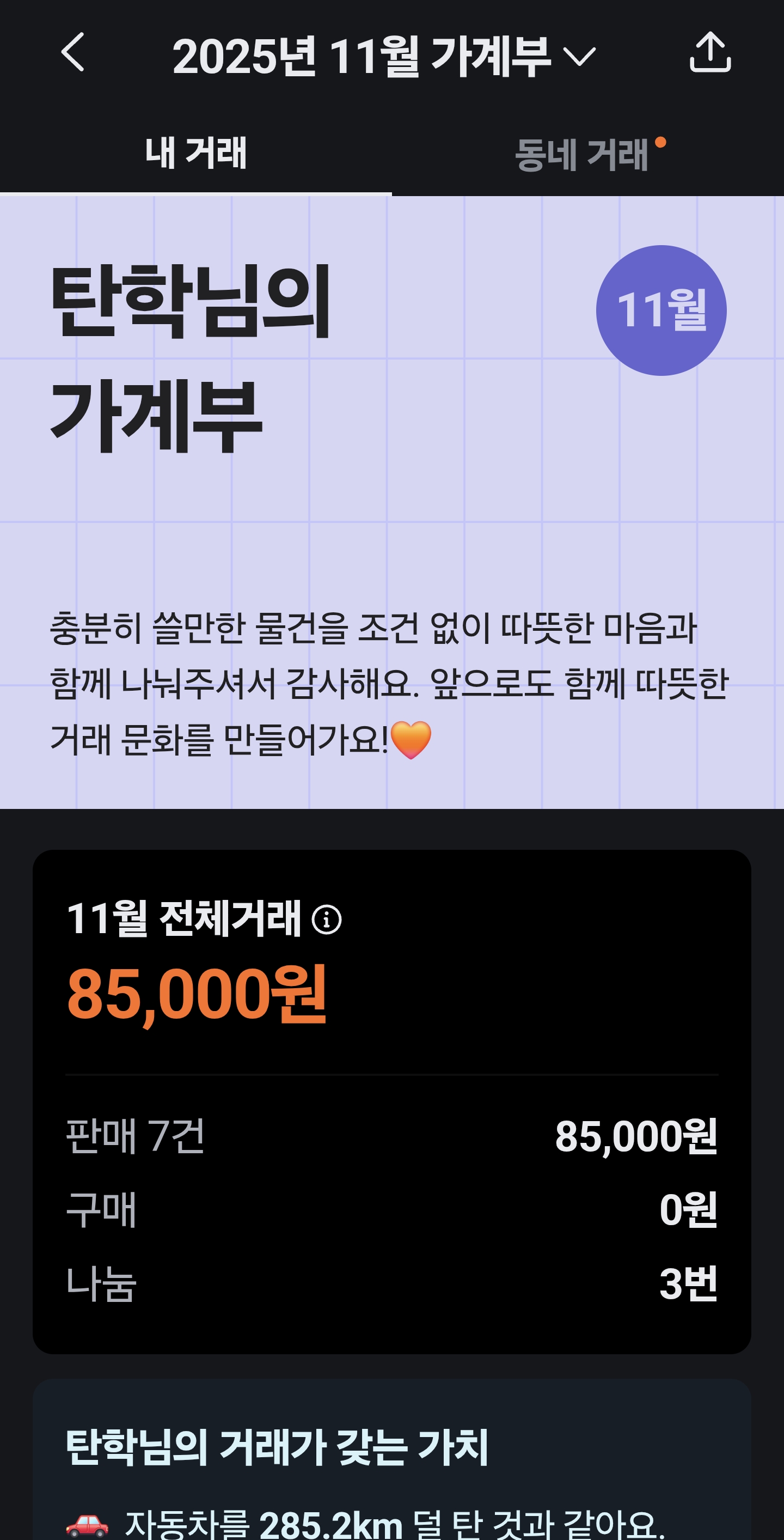Image resolution: width=784 pixels, height=1540 pixels.
Task: Open the 2025년 11월 가계부 month dropdown
Action: point(384,56)
